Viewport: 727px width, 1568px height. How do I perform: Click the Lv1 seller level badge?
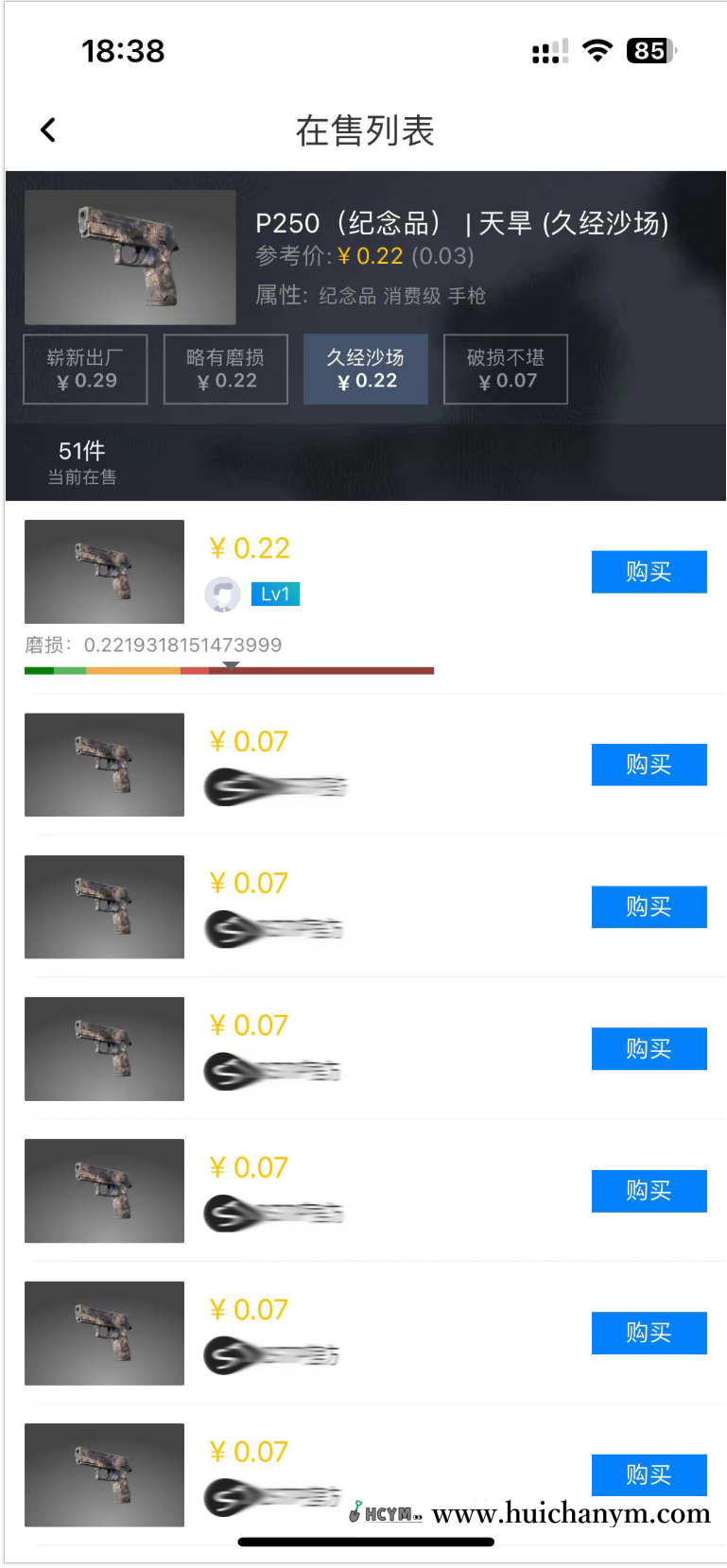click(274, 594)
